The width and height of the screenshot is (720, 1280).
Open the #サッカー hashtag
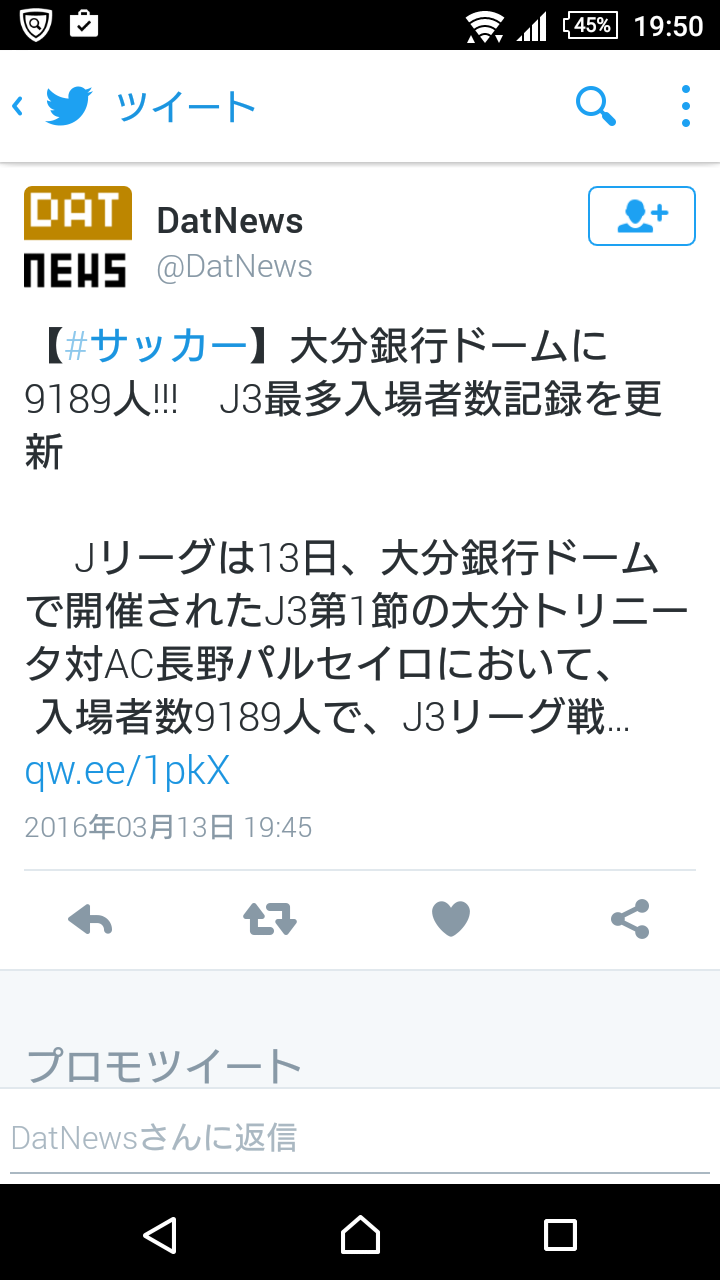(156, 347)
